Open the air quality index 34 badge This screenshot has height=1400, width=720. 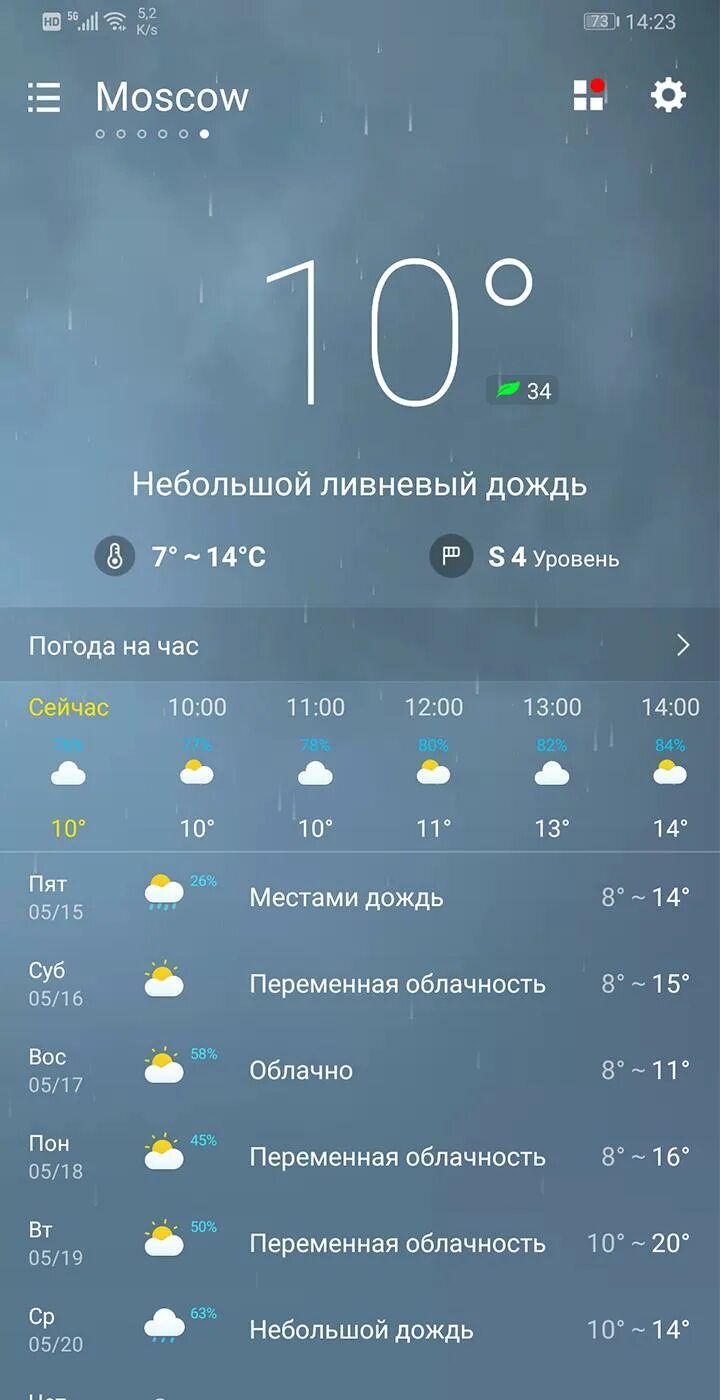click(522, 391)
